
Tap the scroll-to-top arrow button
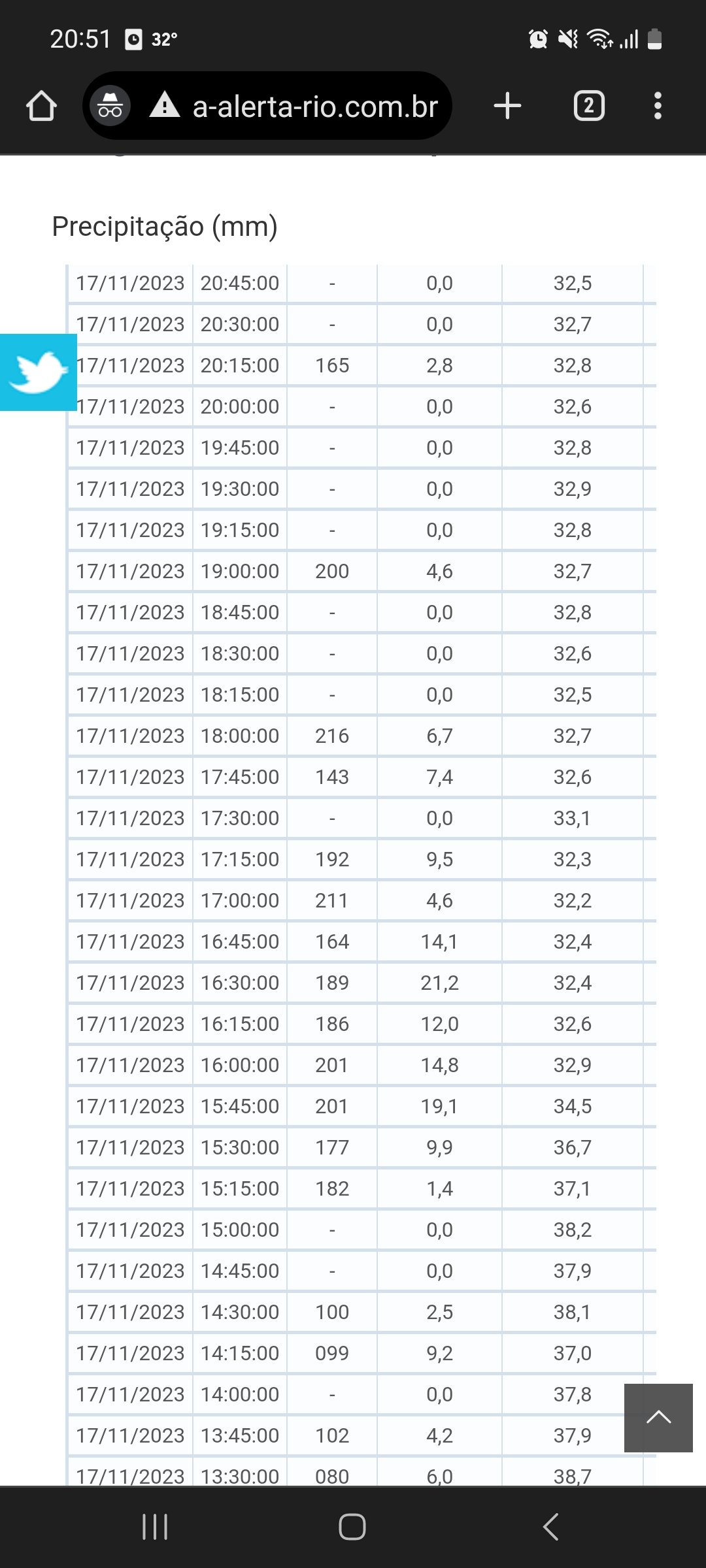[x=658, y=1418]
